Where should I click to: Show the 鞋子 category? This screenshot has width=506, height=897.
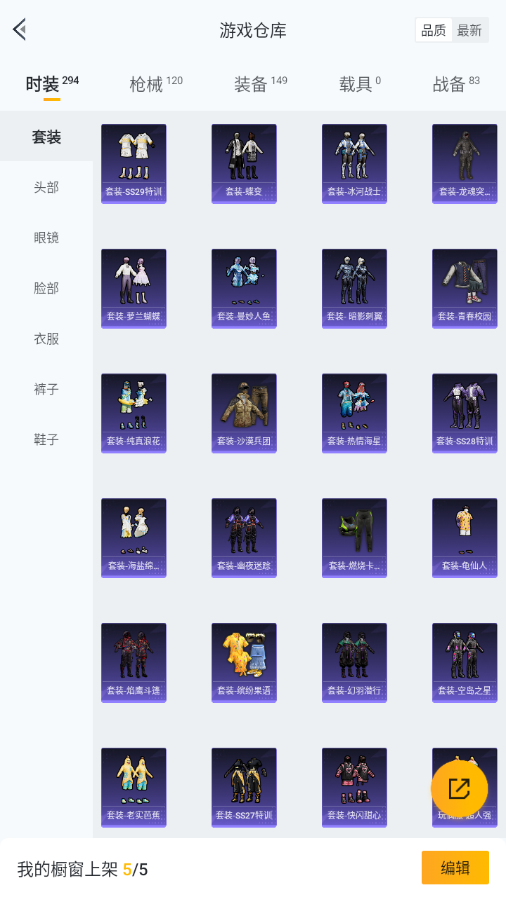(x=46, y=439)
